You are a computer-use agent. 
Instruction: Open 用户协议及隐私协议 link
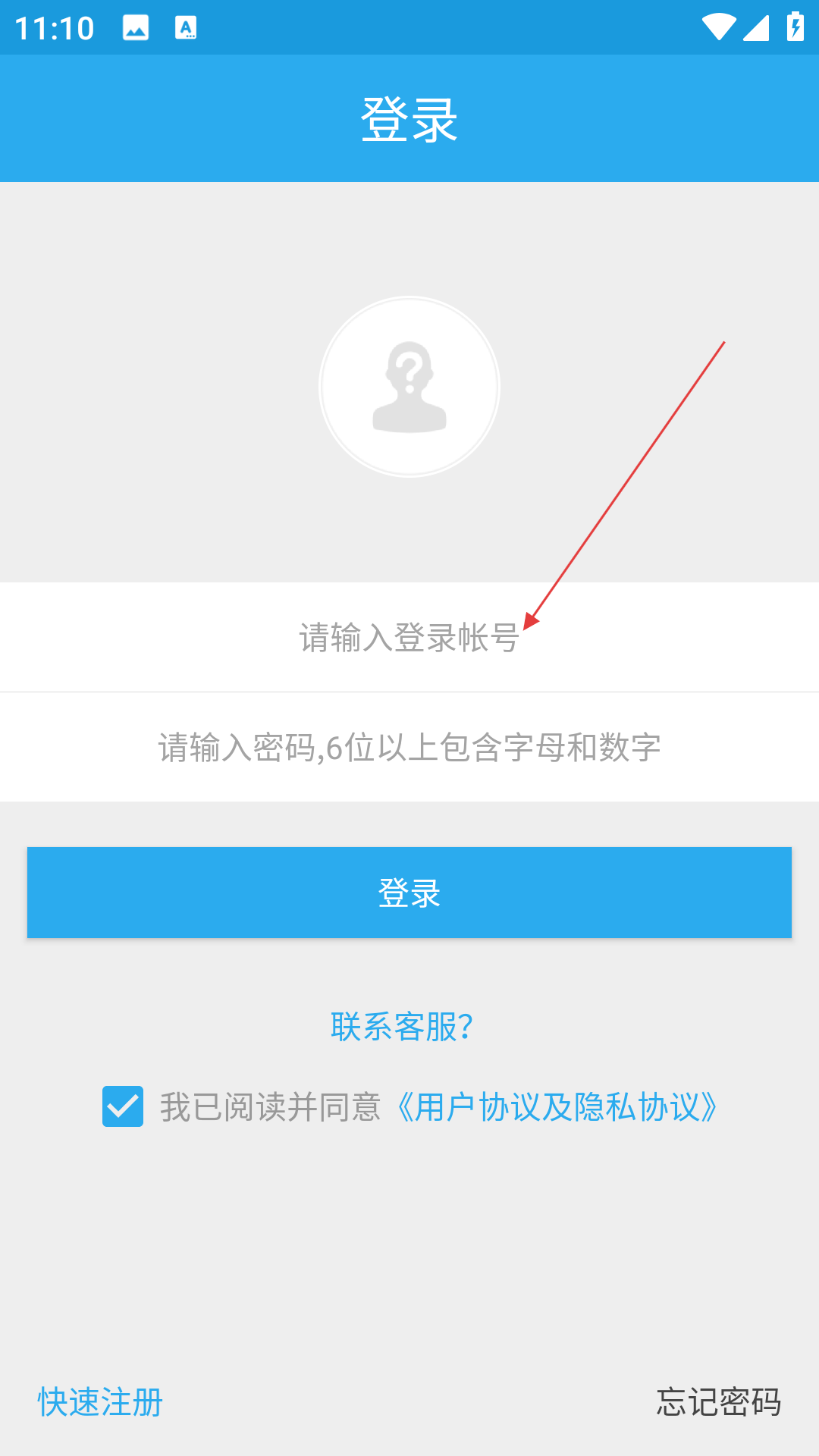[x=558, y=1107]
